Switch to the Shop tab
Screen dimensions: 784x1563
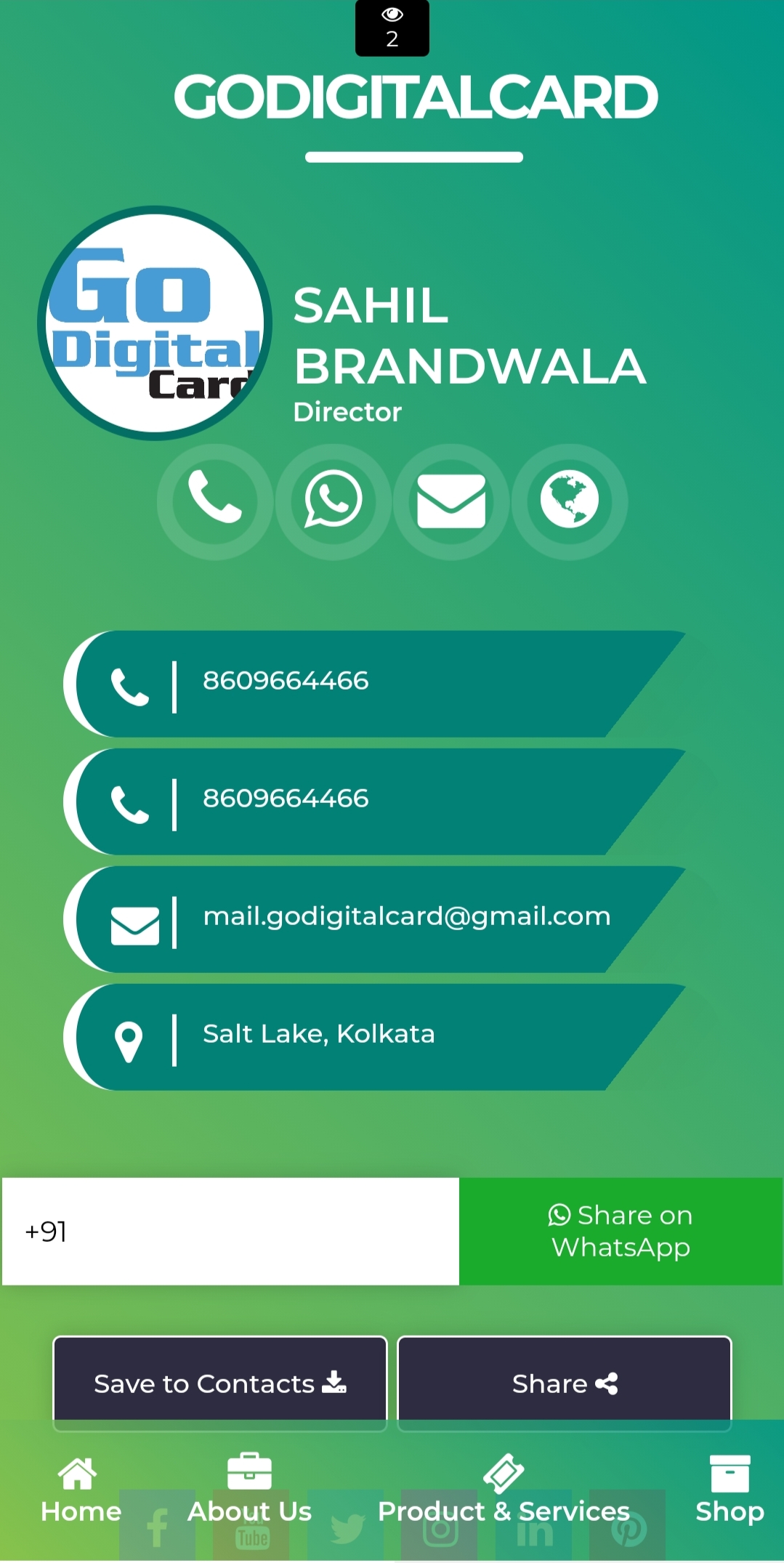730,1491
